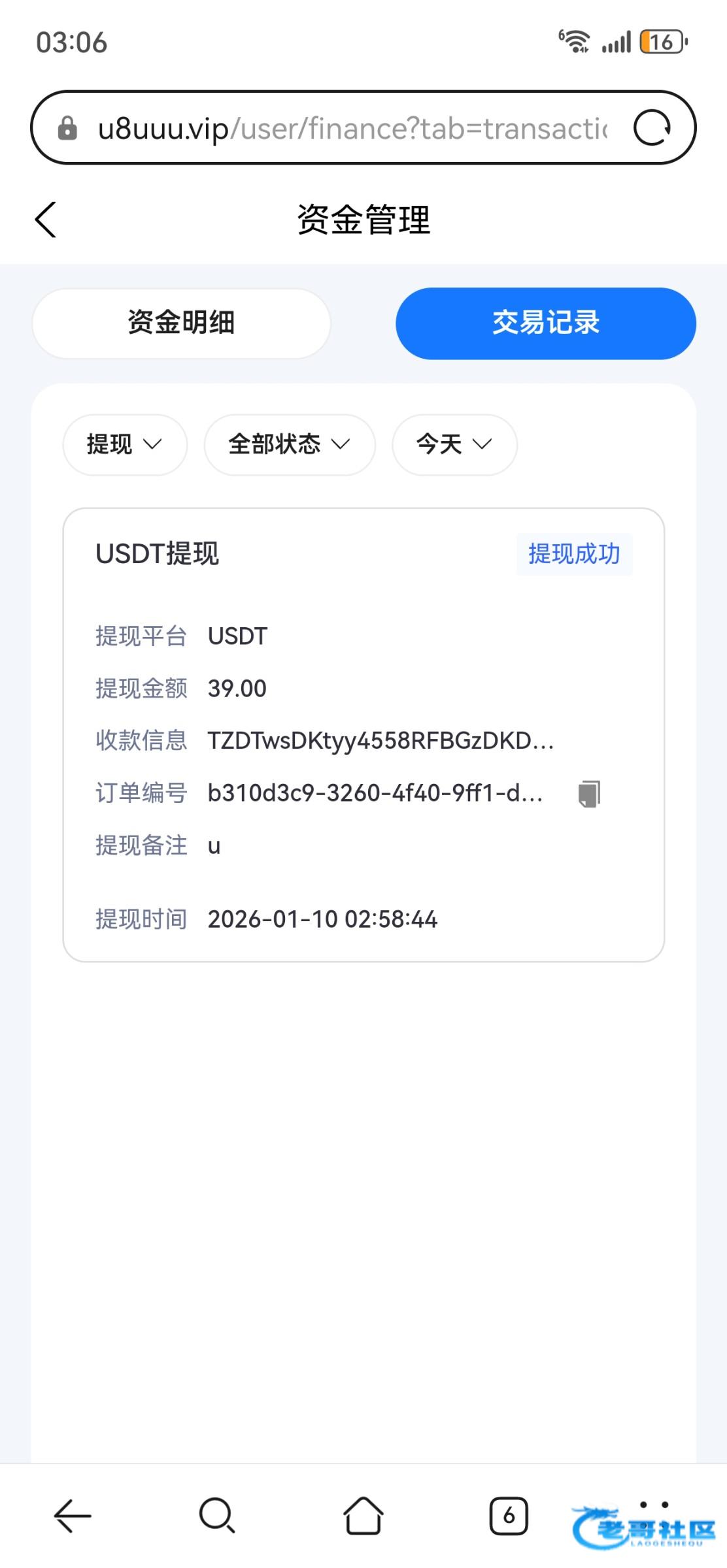
Task: Expand the 今天 date filter
Action: (454, 445)
